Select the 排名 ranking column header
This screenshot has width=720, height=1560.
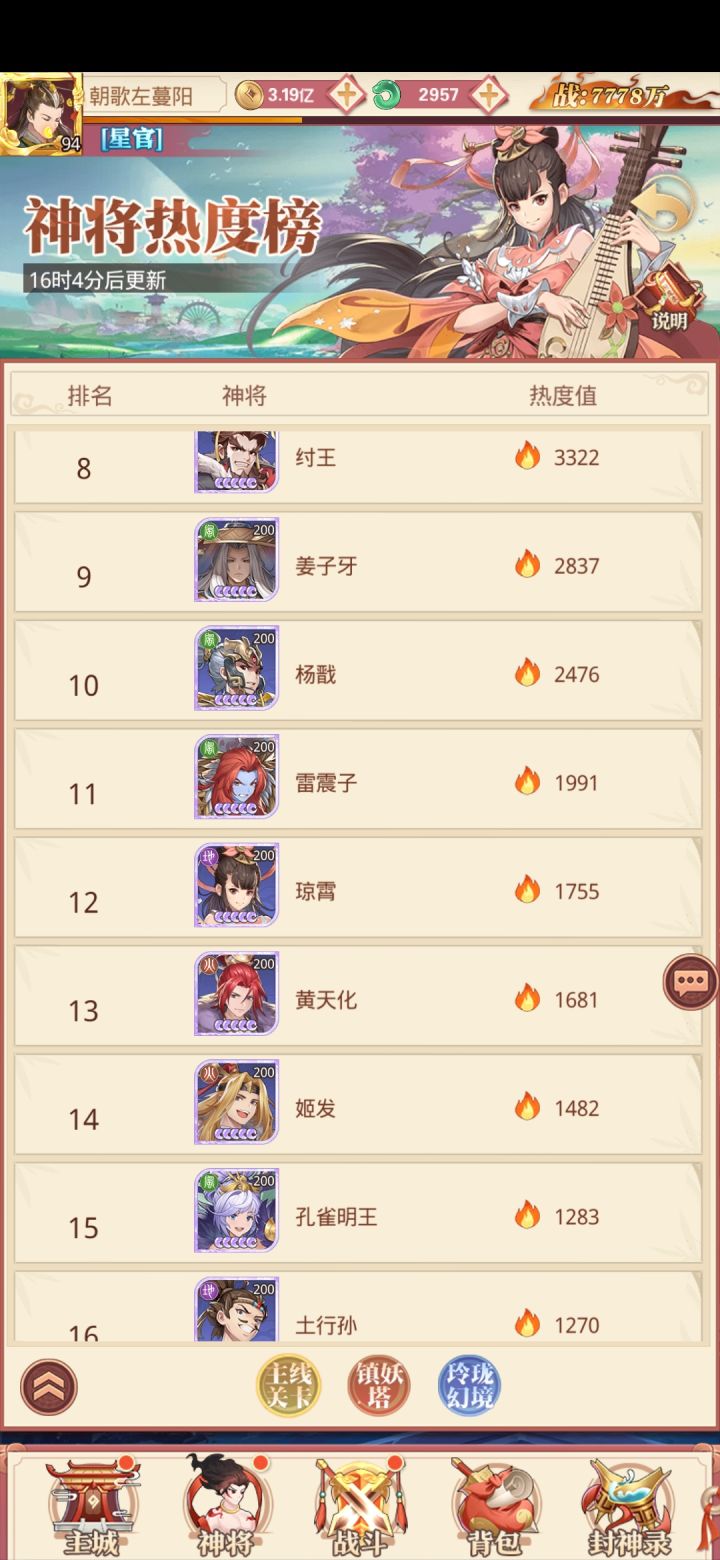pos(88,396)
